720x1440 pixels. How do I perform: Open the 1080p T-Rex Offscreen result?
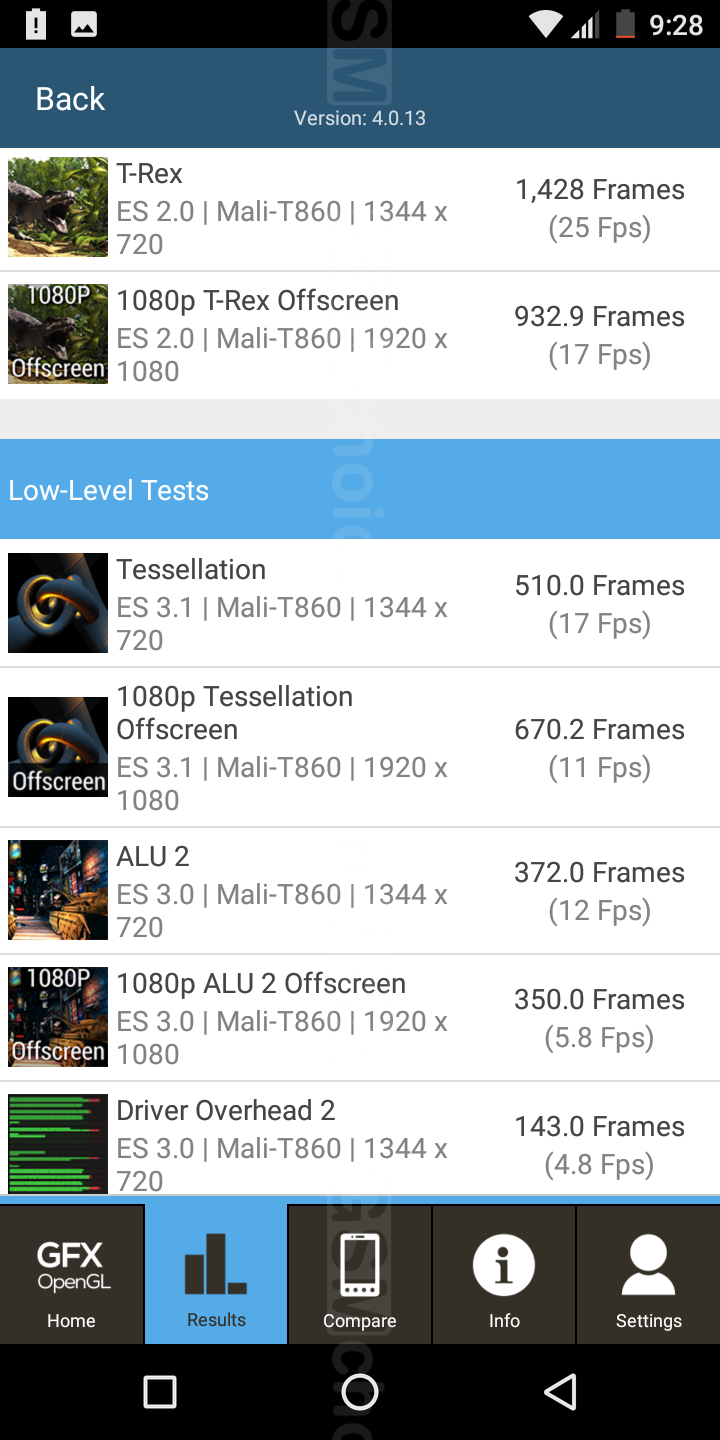click(360, 335)
